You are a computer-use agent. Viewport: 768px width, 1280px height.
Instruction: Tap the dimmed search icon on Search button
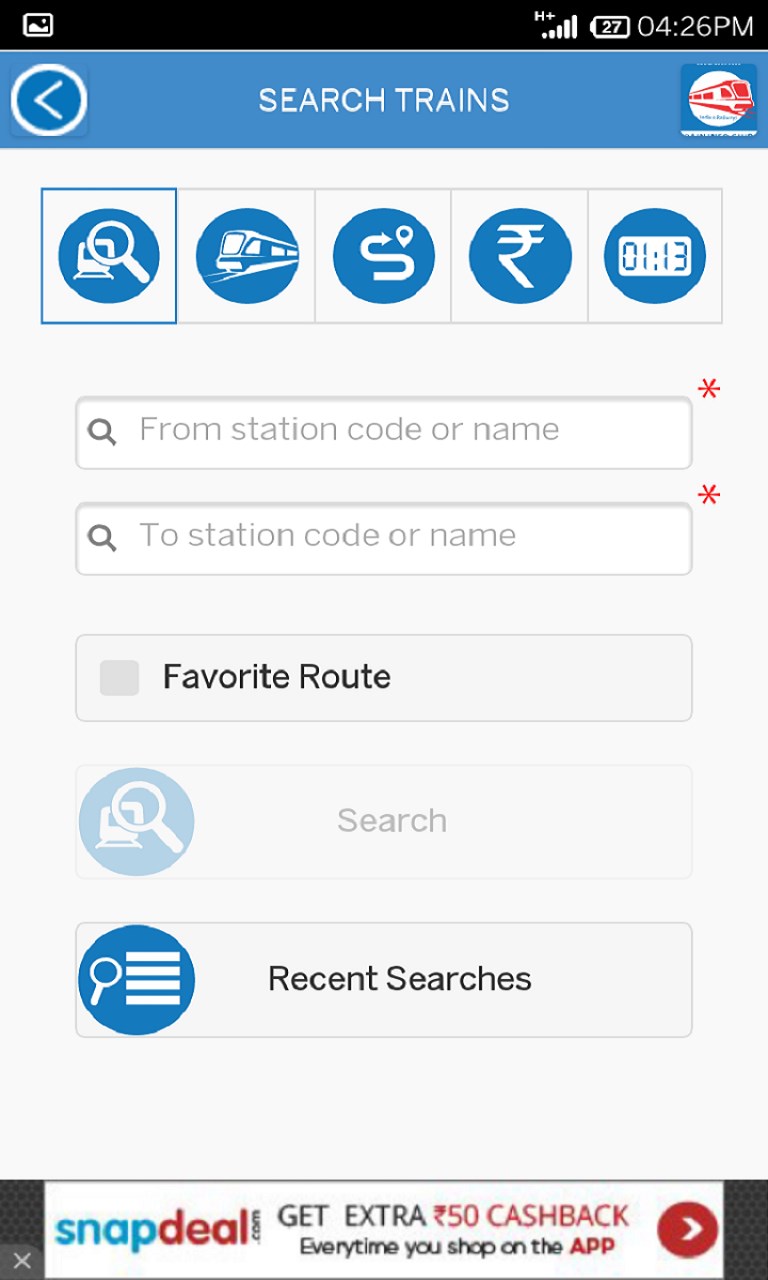coord(137,821)
